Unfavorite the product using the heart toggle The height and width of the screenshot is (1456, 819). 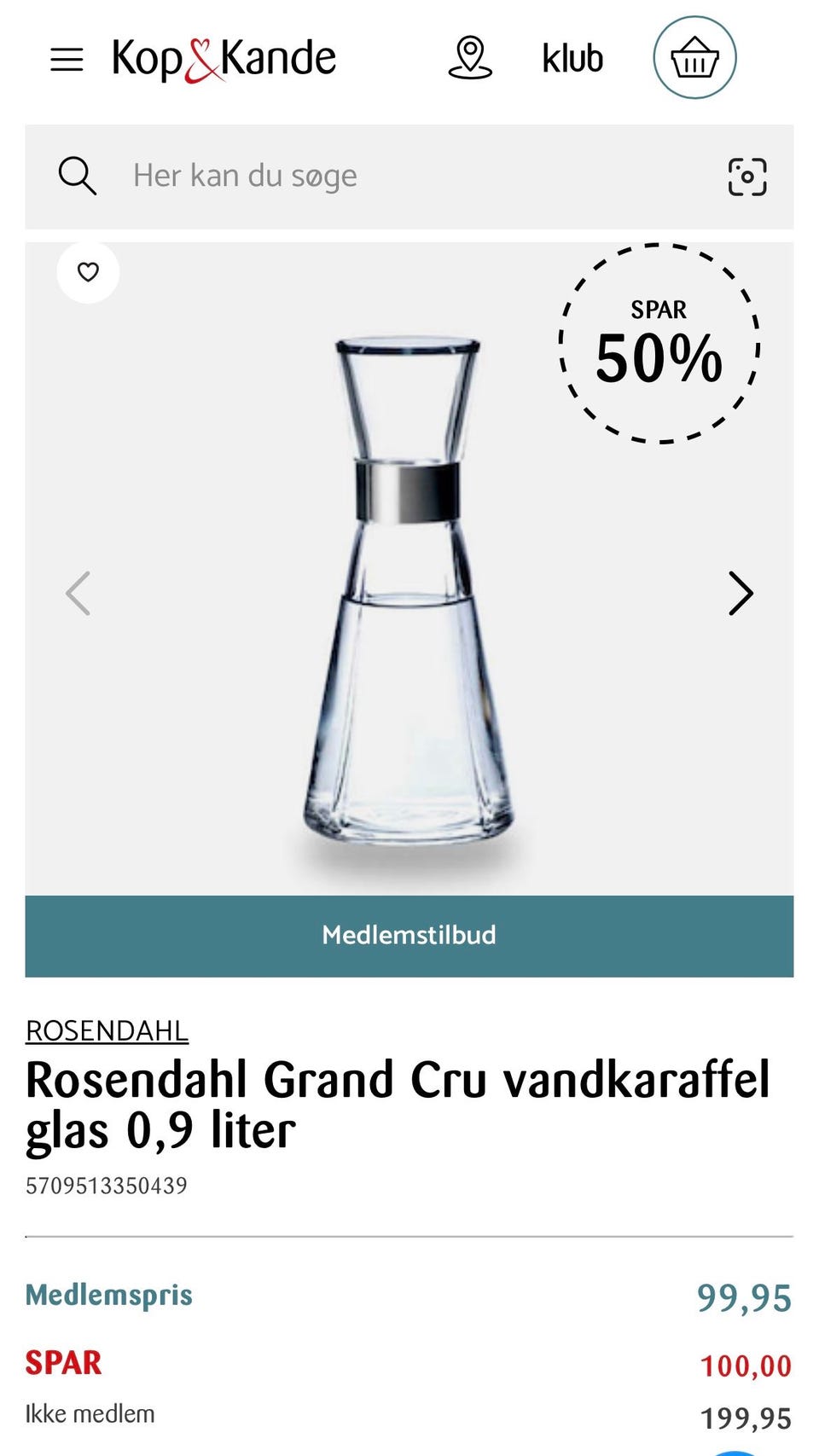tap(88, 273)
